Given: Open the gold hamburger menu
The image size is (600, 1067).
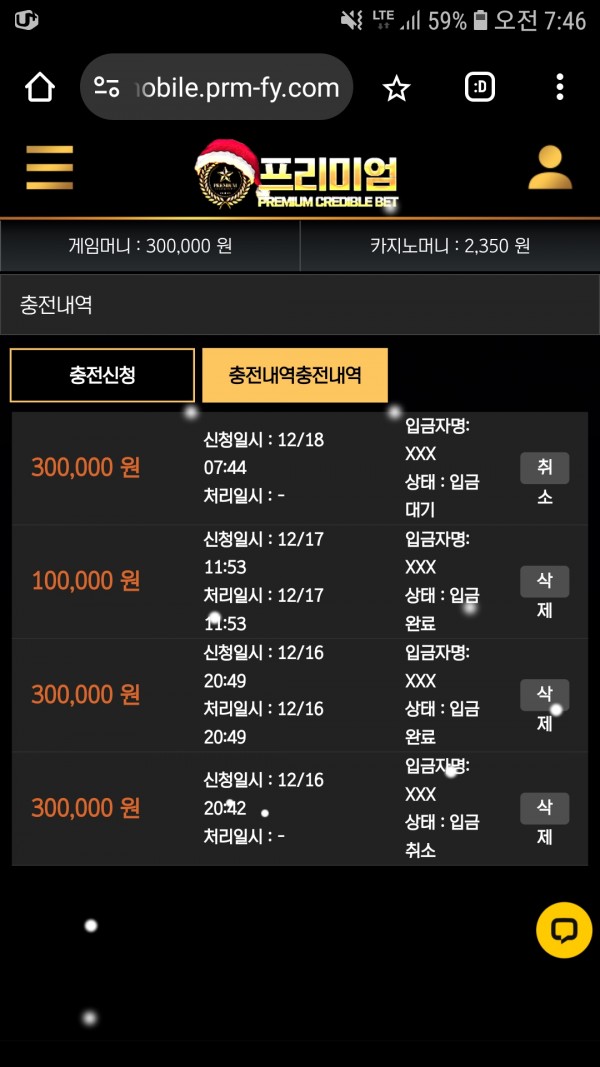Looking at the screenshot, I should click(x=50, y=167).
